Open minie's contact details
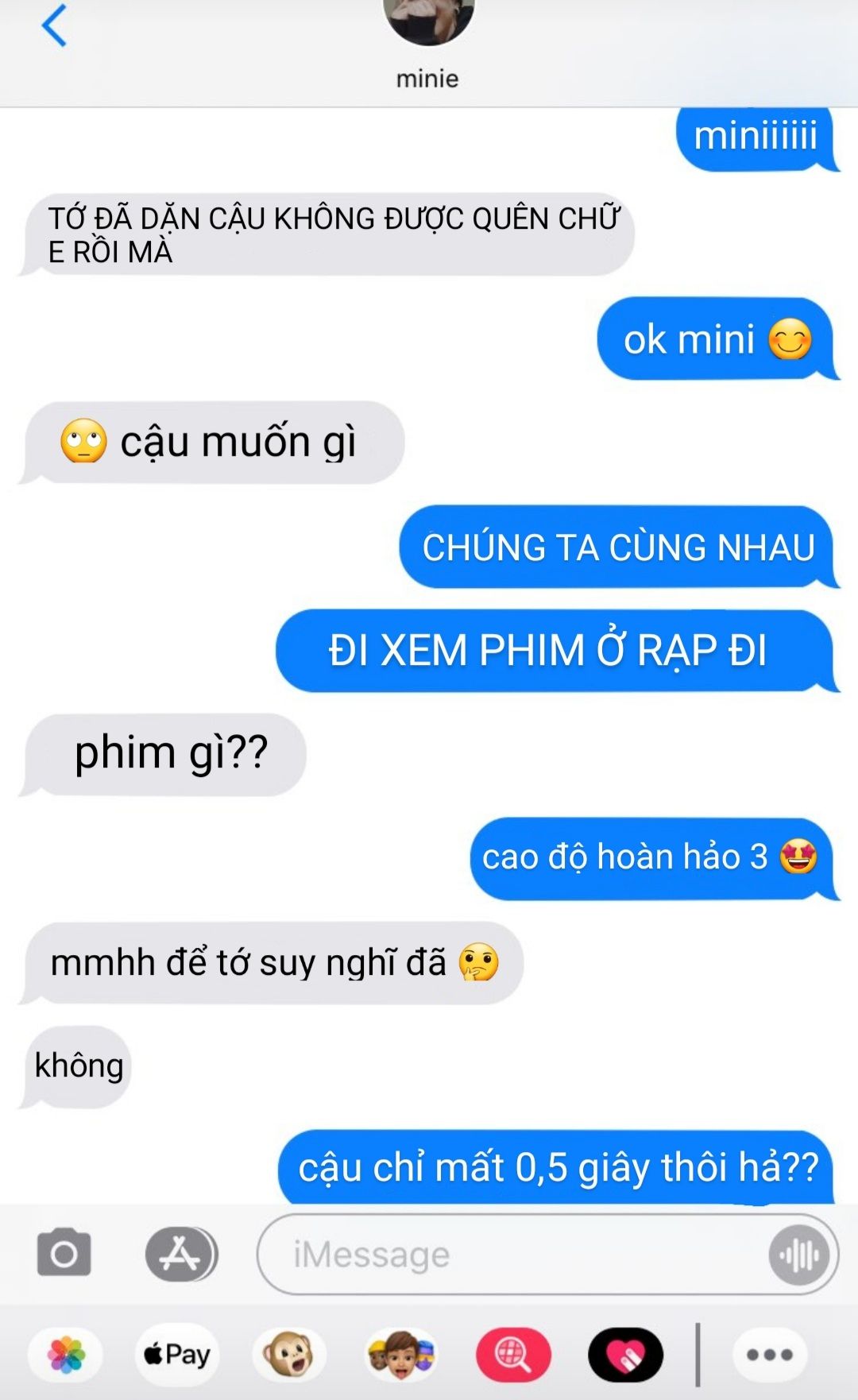 pyautogui.click(x=428, y=48)
